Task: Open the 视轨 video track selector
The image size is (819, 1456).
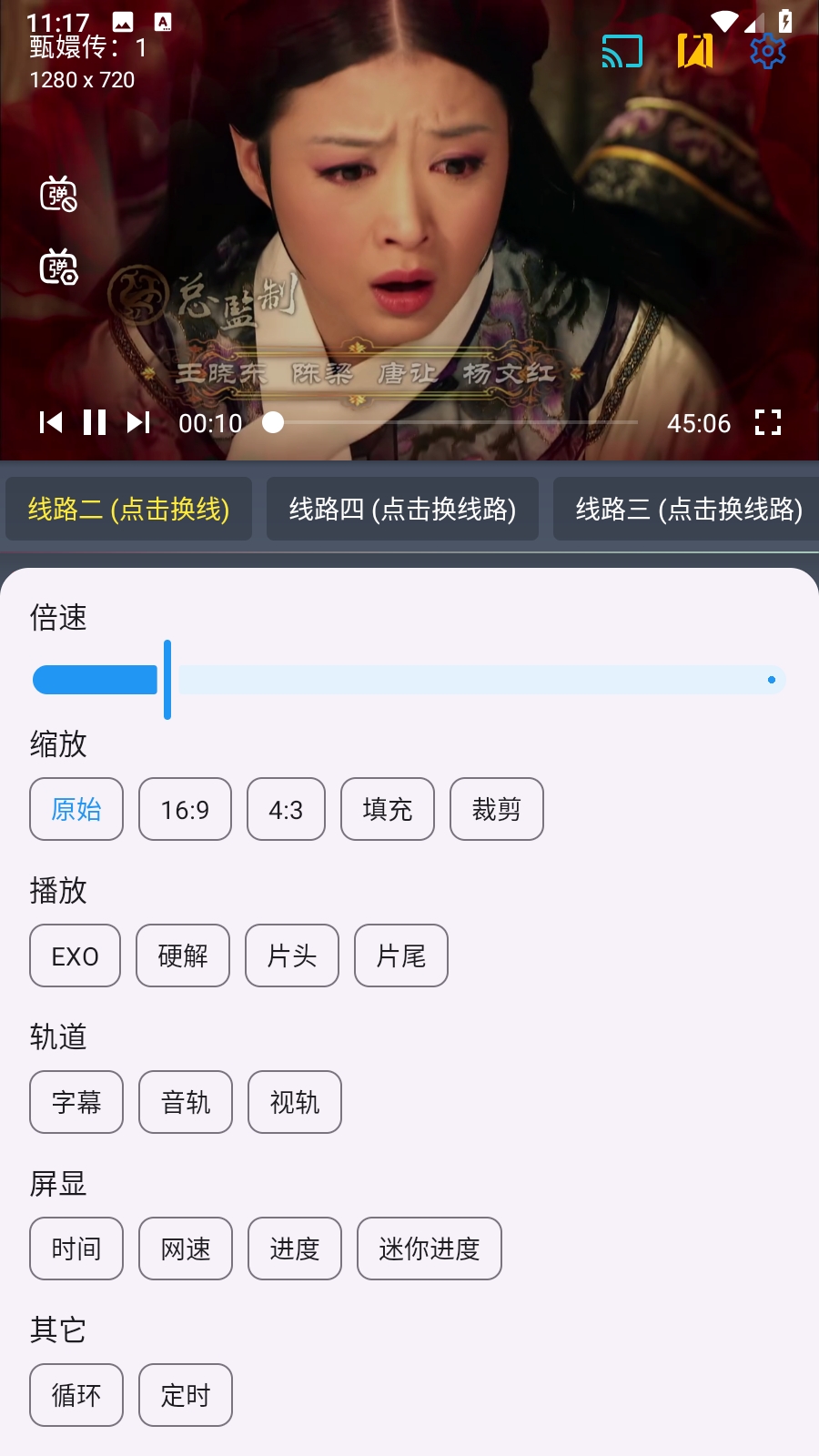Action: [295, 1102]
